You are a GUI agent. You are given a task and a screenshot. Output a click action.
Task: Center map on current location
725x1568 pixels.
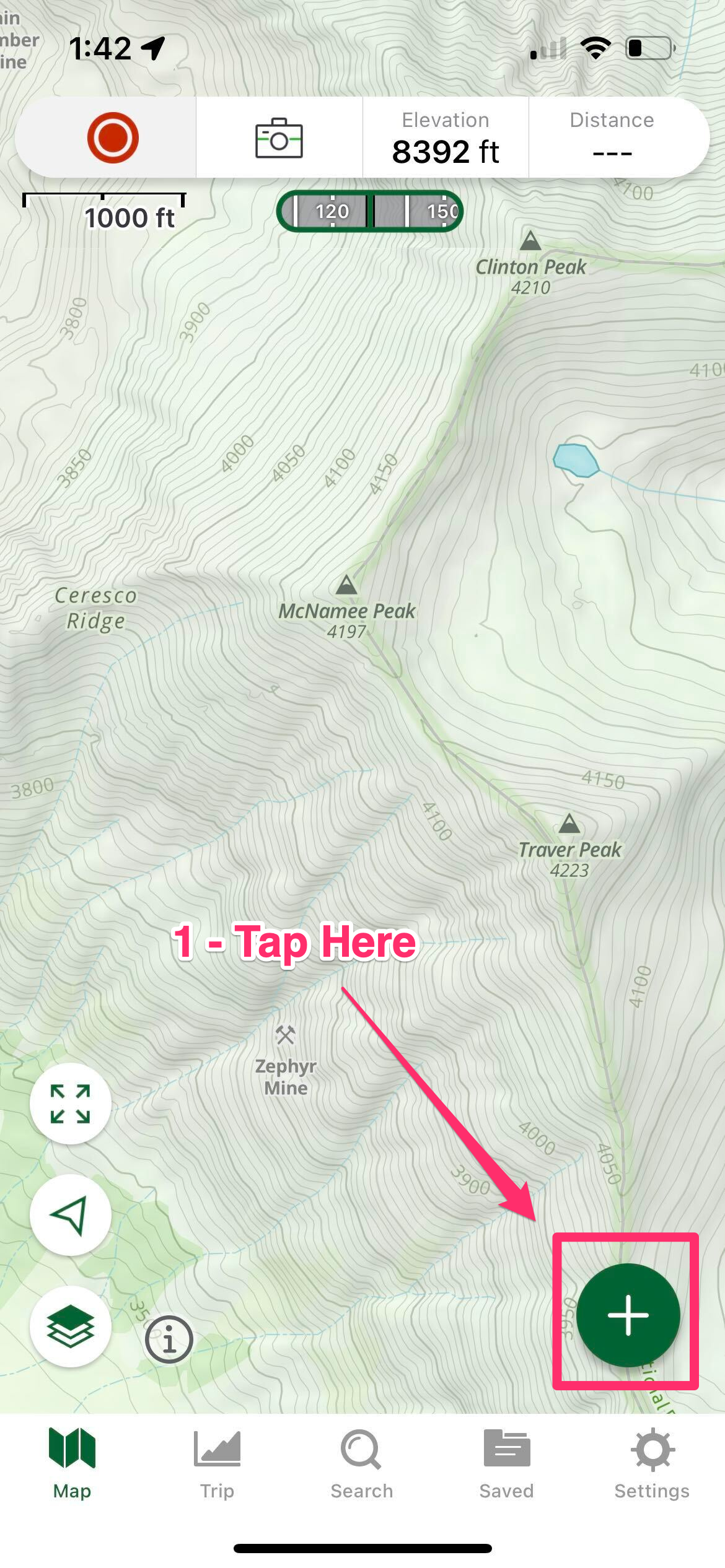(71, 1214)
